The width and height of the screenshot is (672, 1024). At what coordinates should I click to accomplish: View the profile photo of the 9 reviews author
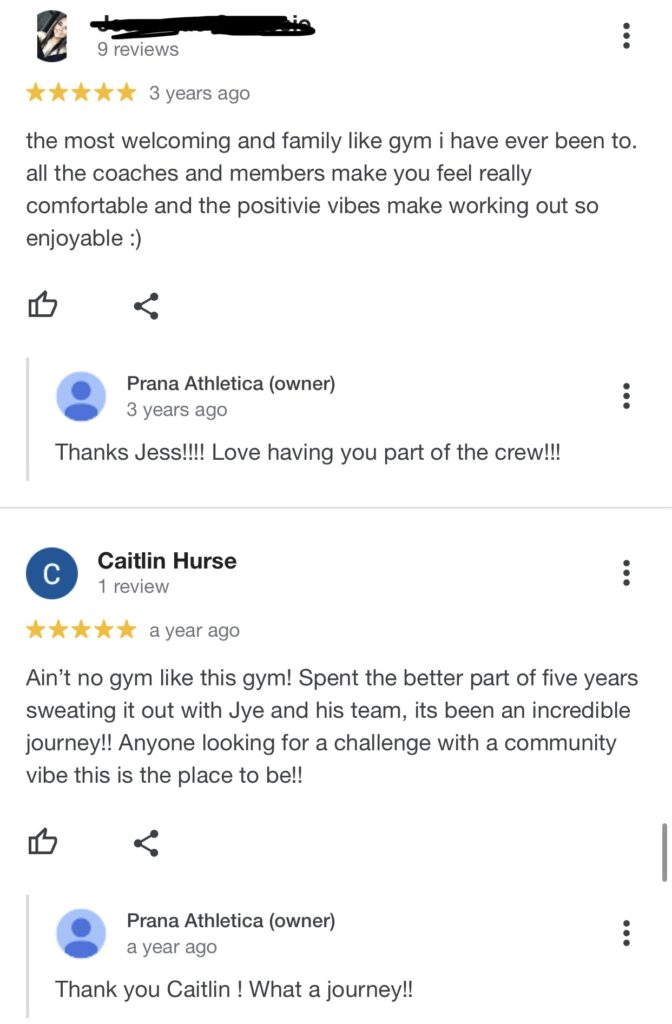point(52,37)
